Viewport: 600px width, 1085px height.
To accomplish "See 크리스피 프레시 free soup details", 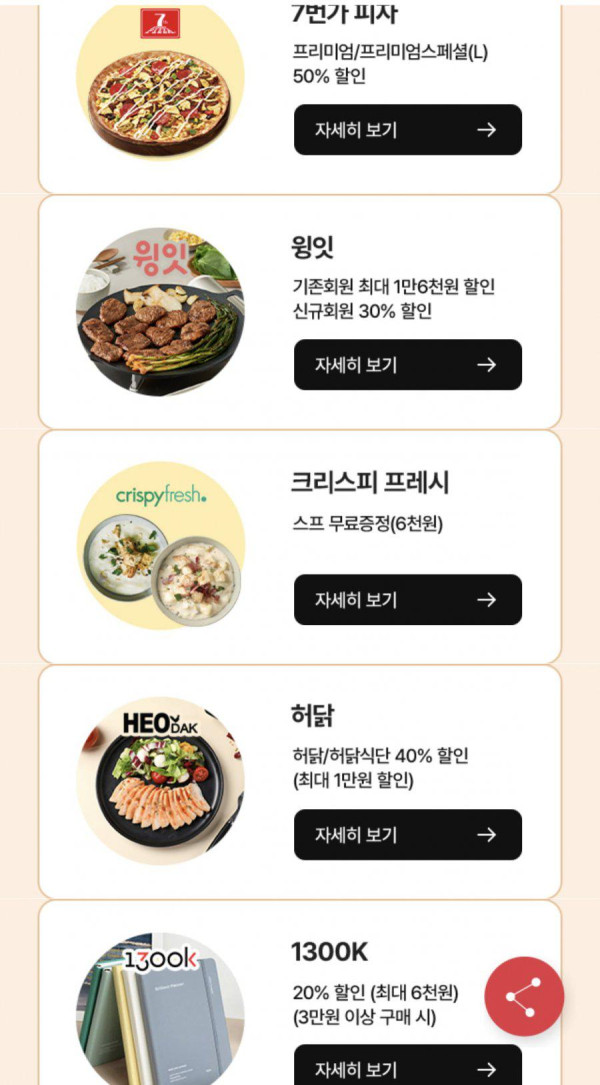I will click(407, 600).
